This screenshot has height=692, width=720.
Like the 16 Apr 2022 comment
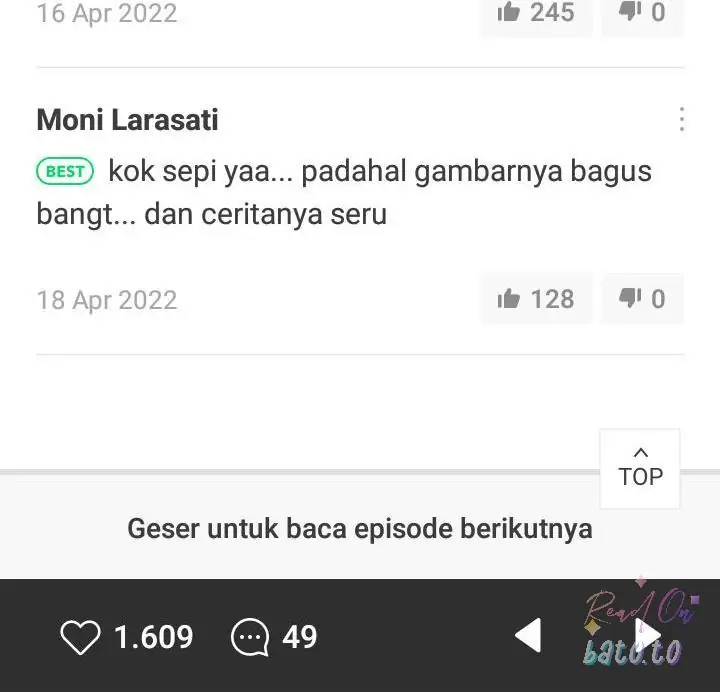pyautogui.click(x=536, y=14)
